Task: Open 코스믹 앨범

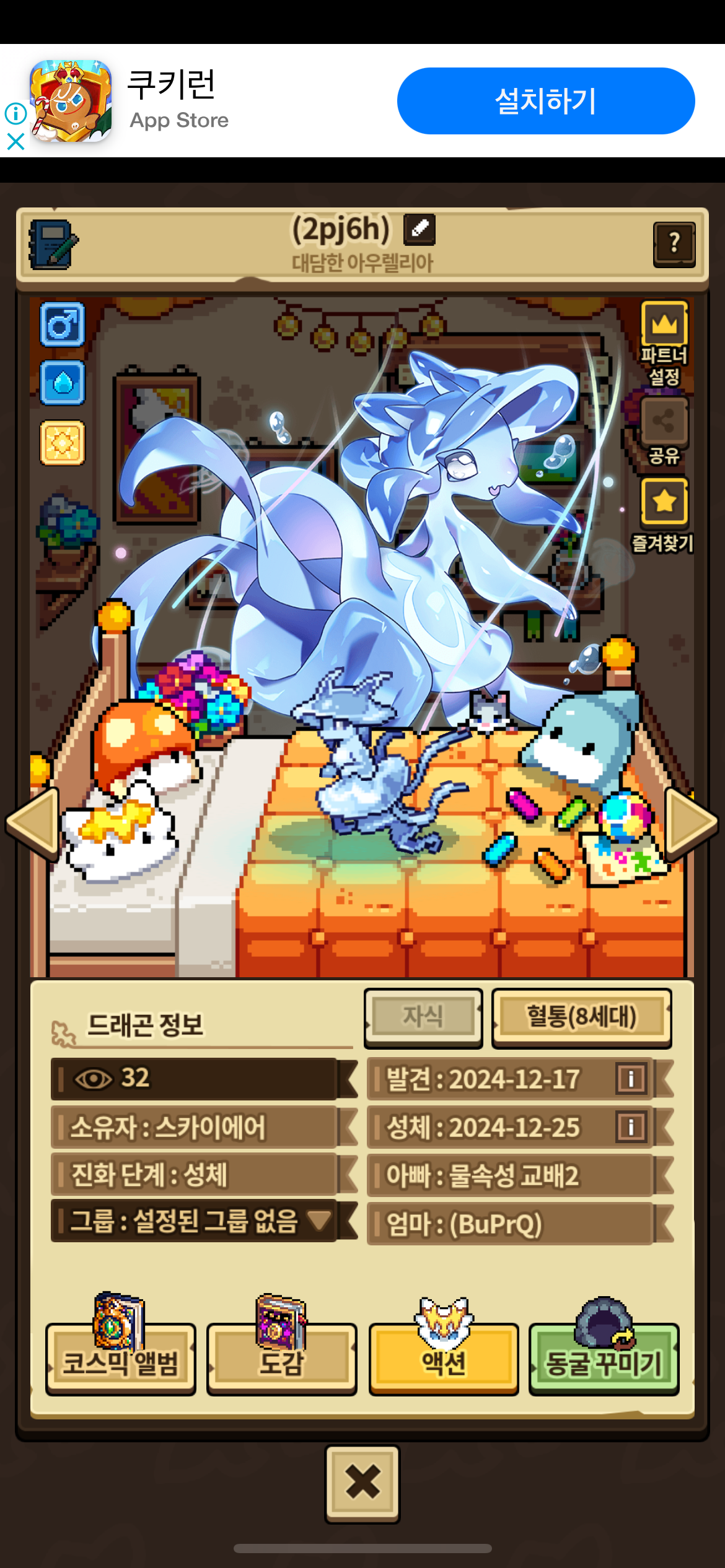Action: 121,1360
